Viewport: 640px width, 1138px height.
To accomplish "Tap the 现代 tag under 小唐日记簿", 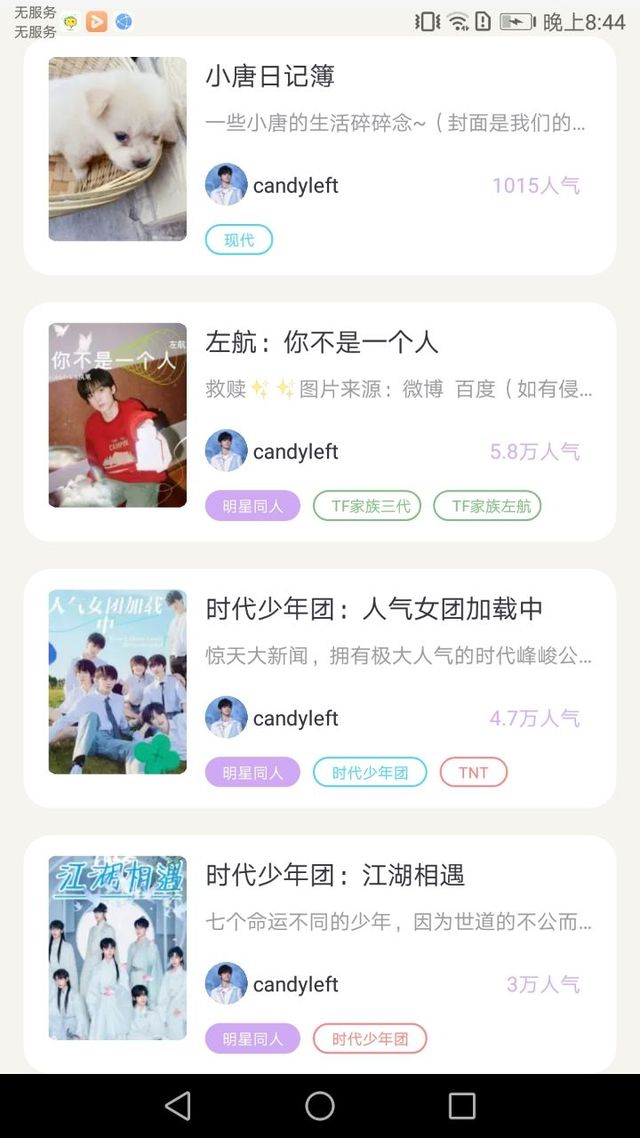I will (x=239, y=240).
